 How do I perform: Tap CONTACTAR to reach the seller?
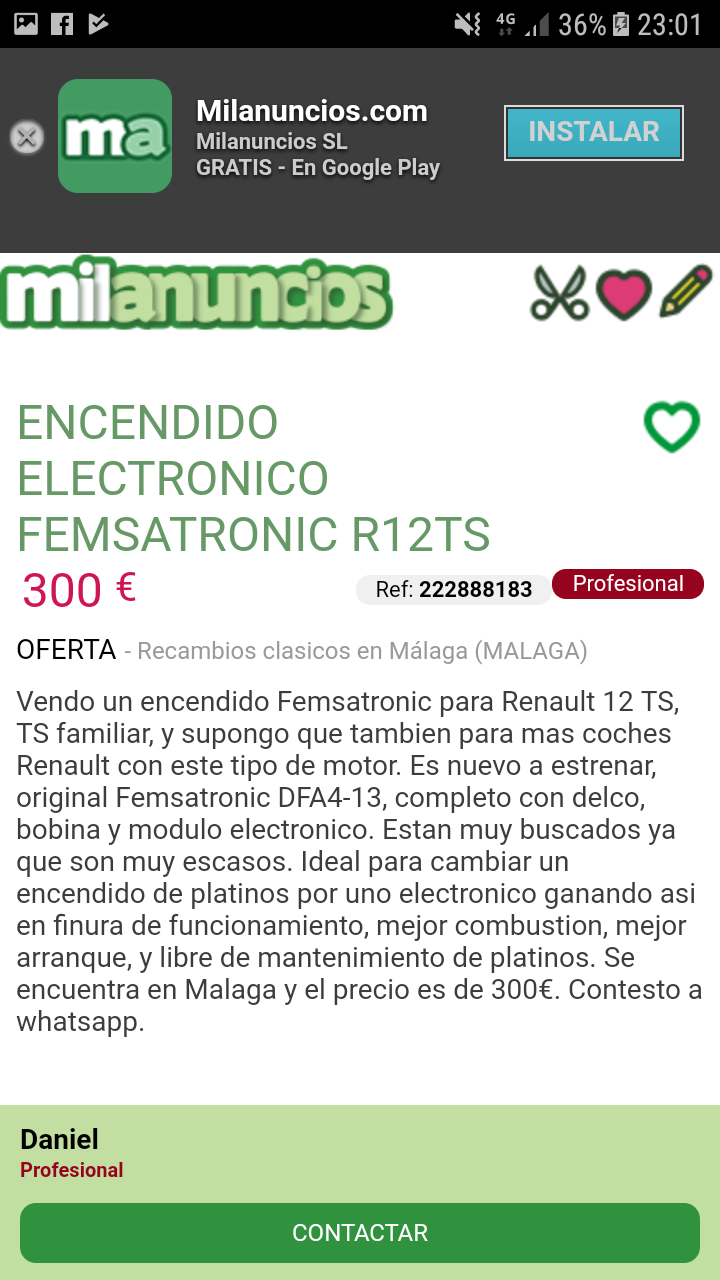point(360,1233)
